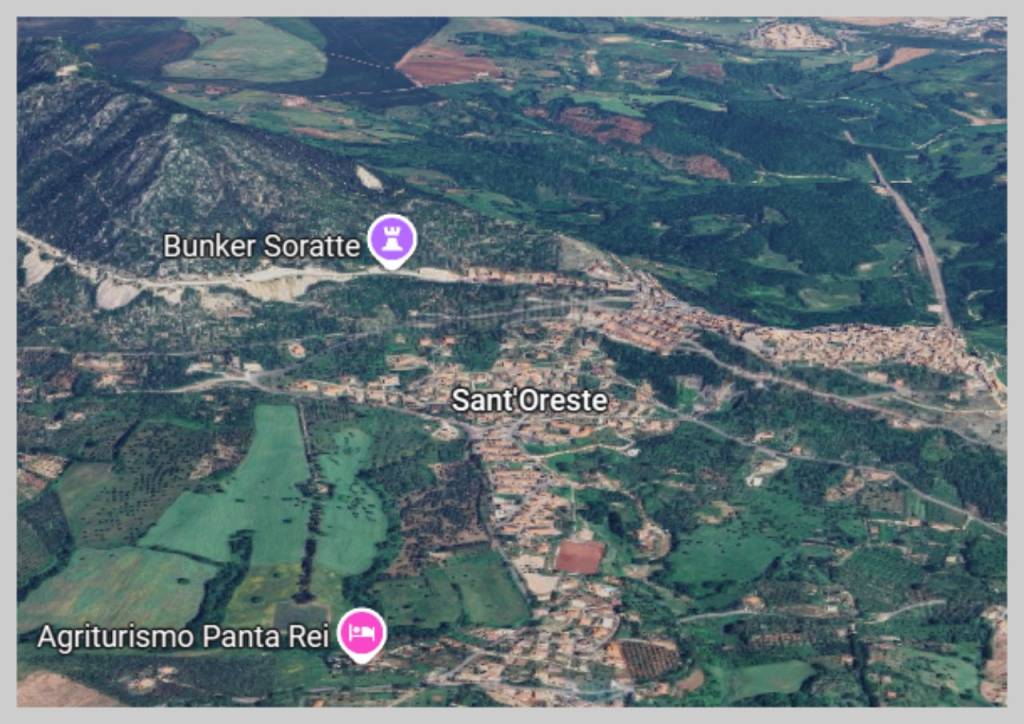Screen dimensions: 1024x724
Task: Open the Bunker Soratte map marker
Action: click(392, 240)
